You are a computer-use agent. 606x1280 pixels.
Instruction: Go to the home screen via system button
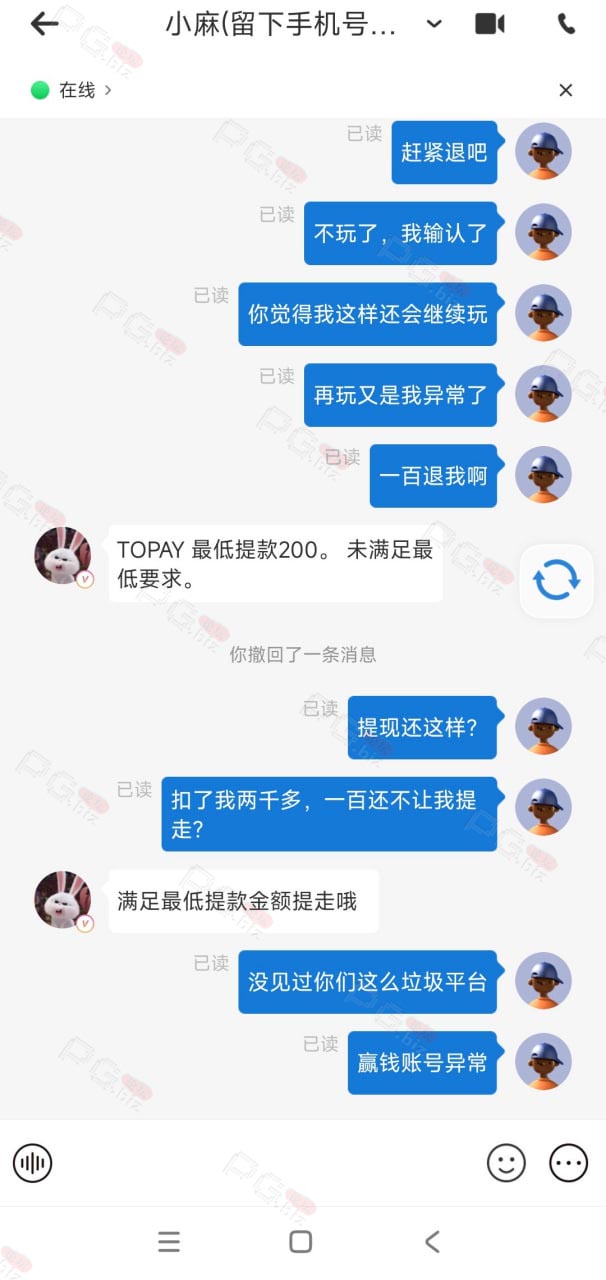300,1242
